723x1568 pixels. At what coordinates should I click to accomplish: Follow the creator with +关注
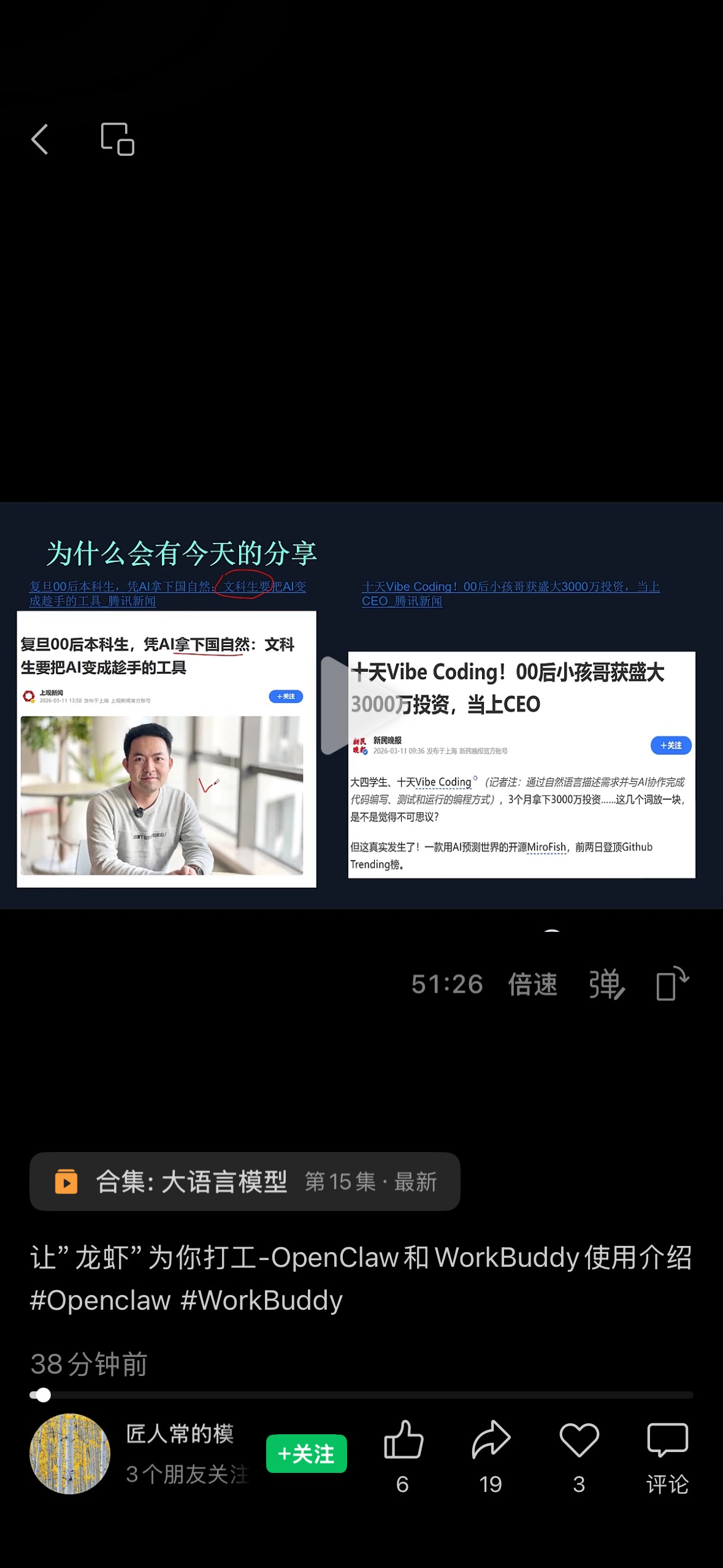(306, 1453)
